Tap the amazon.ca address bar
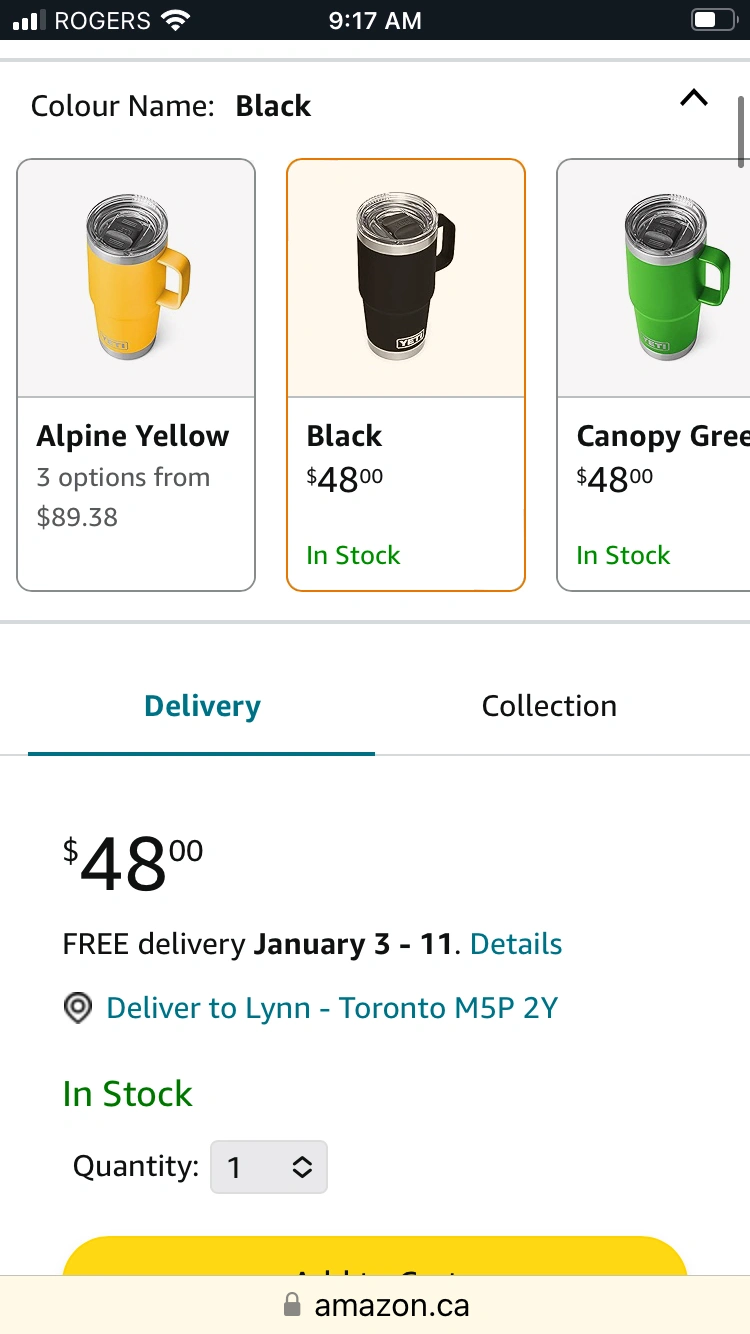 pyautogui.click(x=375, y=1305)
